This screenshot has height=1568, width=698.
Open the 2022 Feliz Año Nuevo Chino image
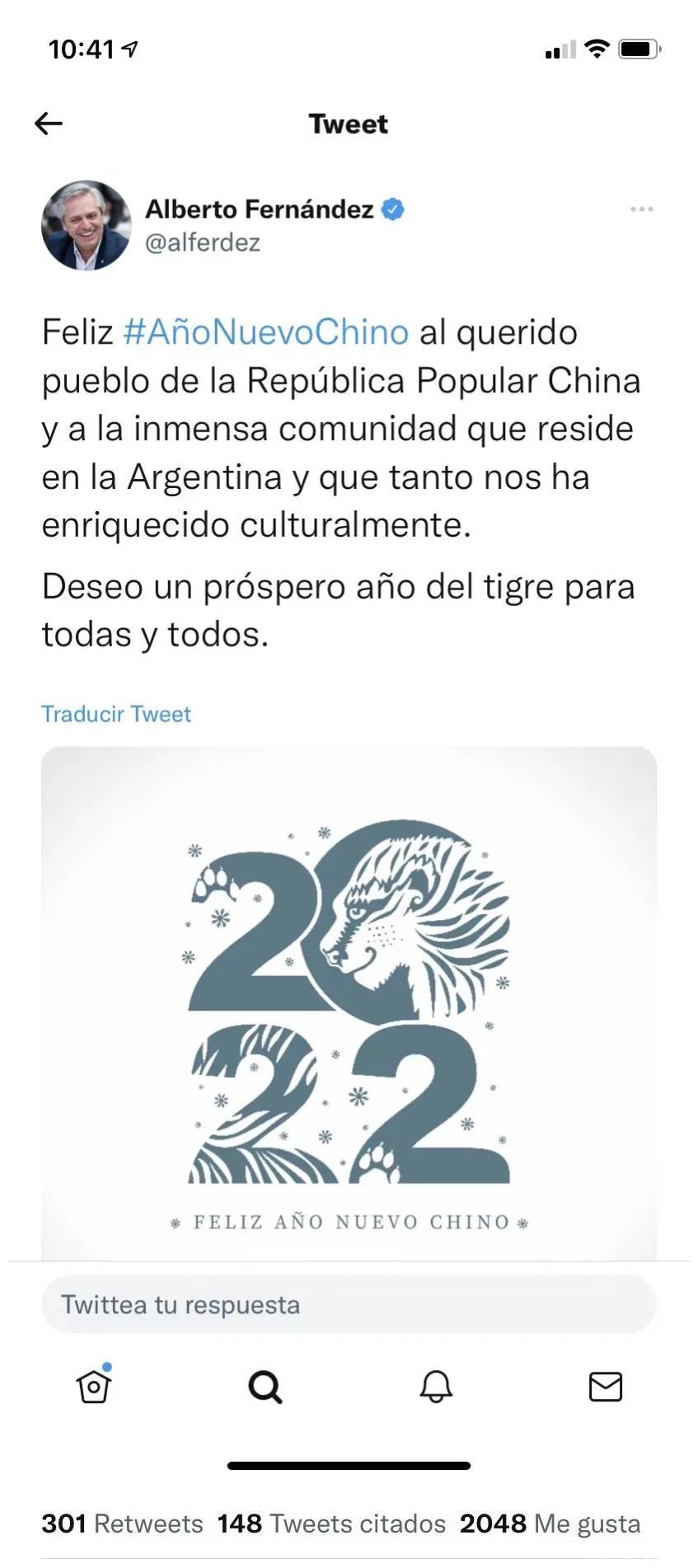(349, 1002)
